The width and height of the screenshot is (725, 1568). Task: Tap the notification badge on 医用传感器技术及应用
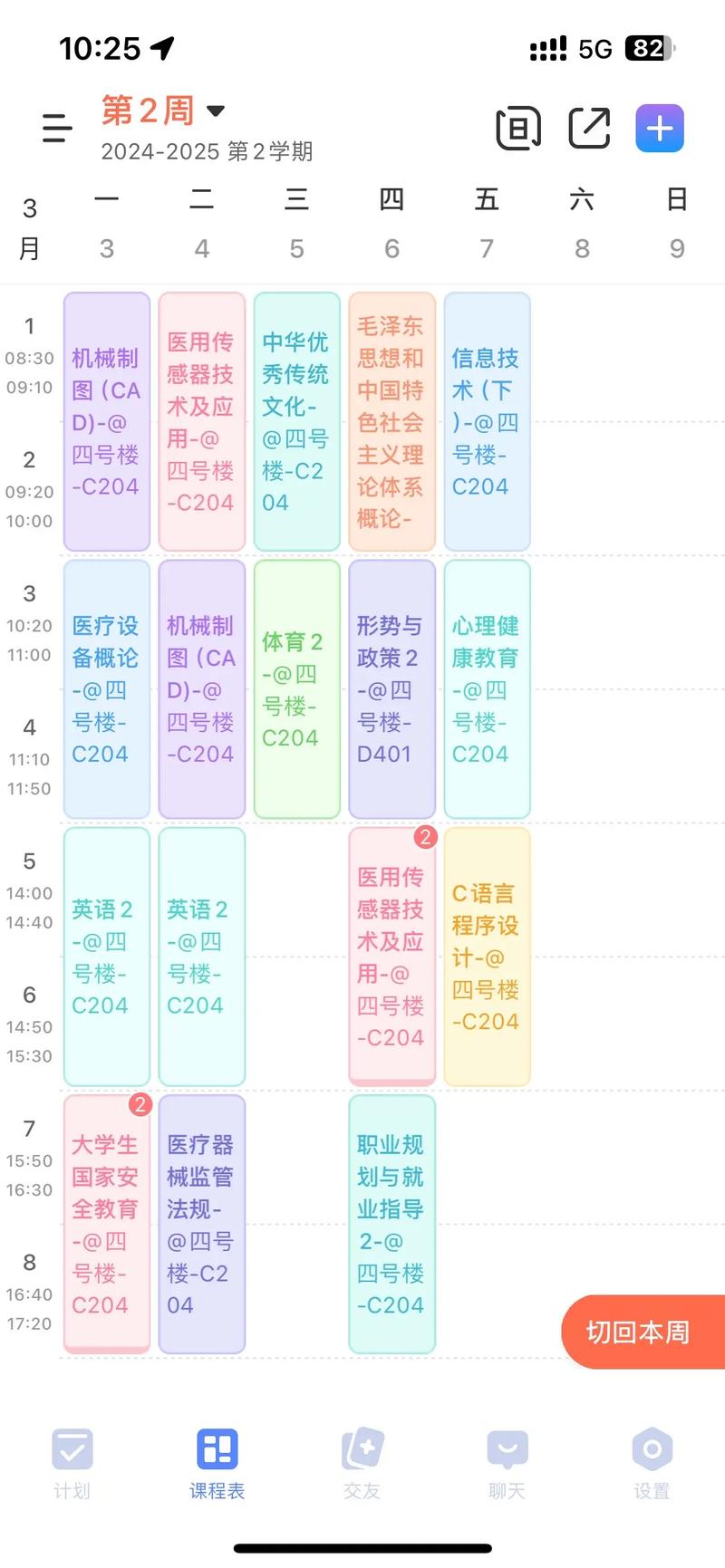426,838
